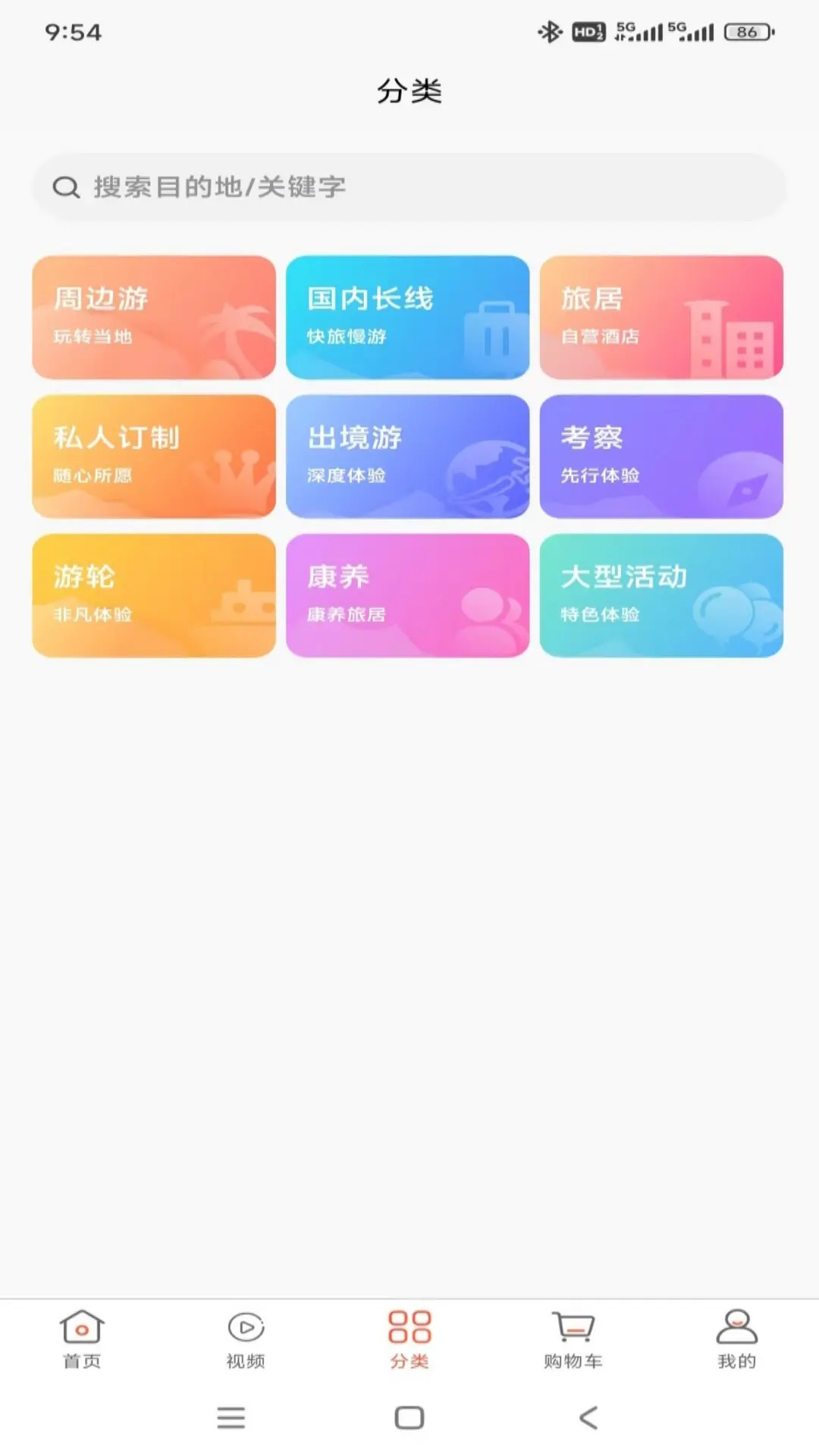Click the search destination input field
Screen dimensions: 819x1456
coord(409,187)
